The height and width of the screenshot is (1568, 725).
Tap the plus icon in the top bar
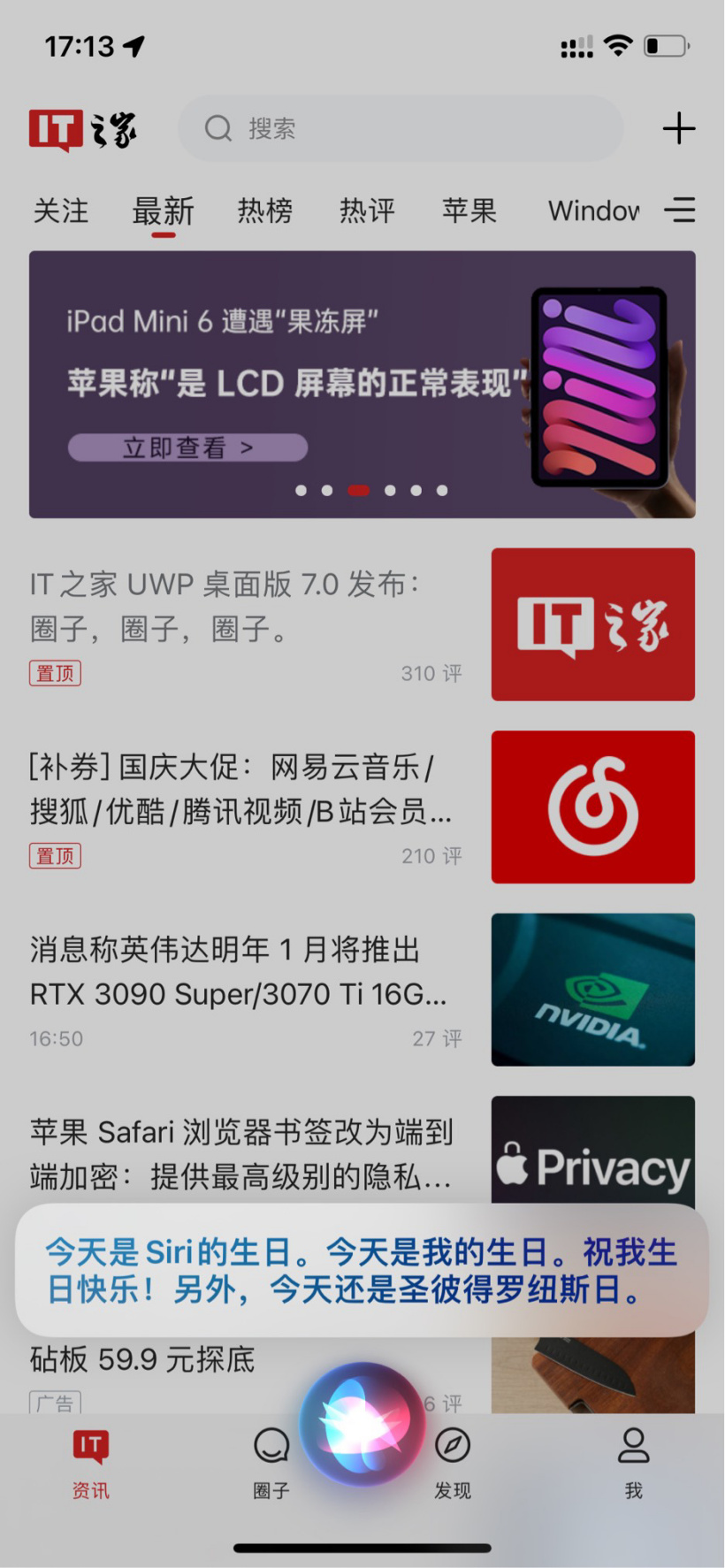678,129
